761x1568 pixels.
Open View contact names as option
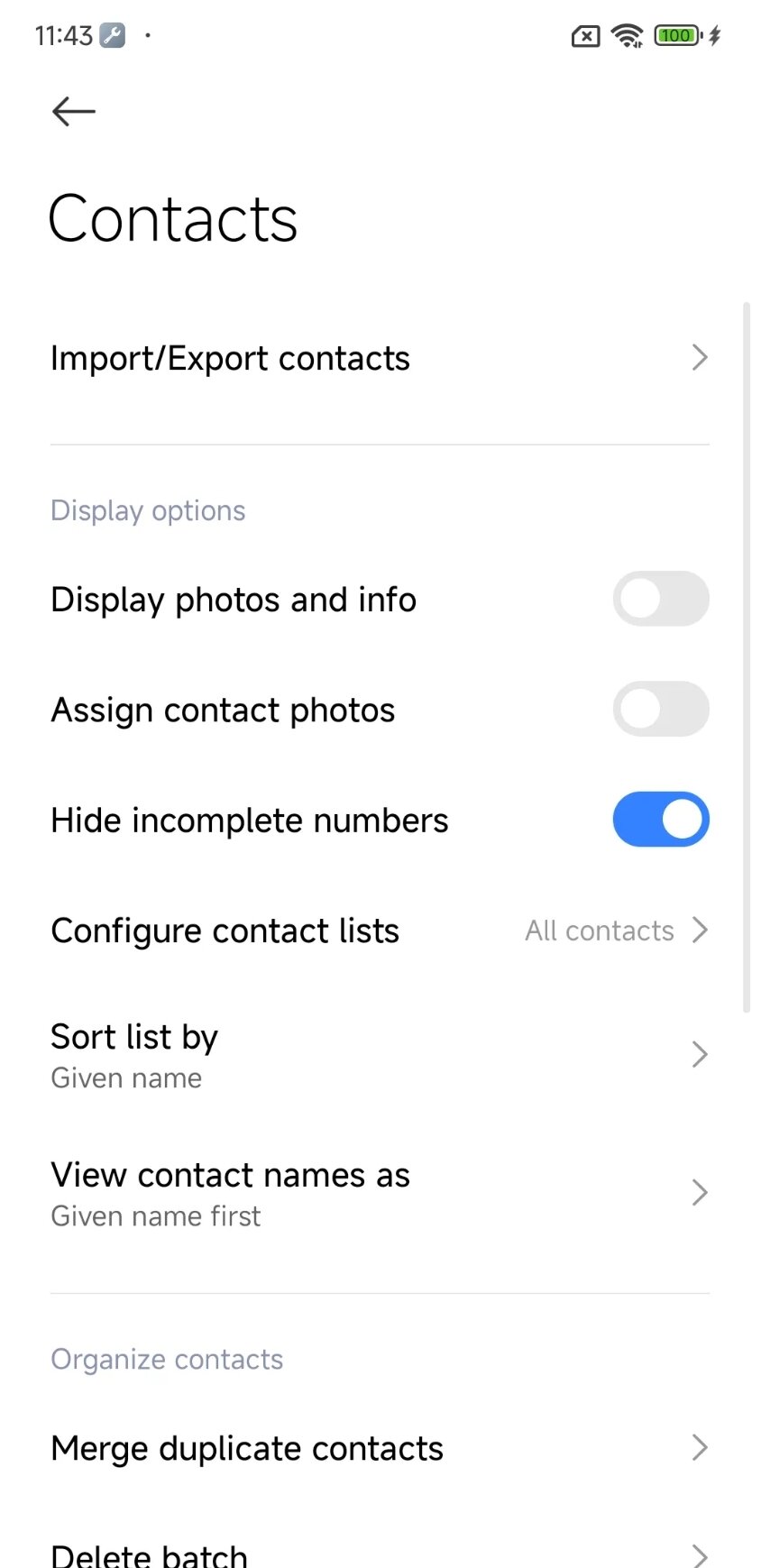tap(380, 1193)
